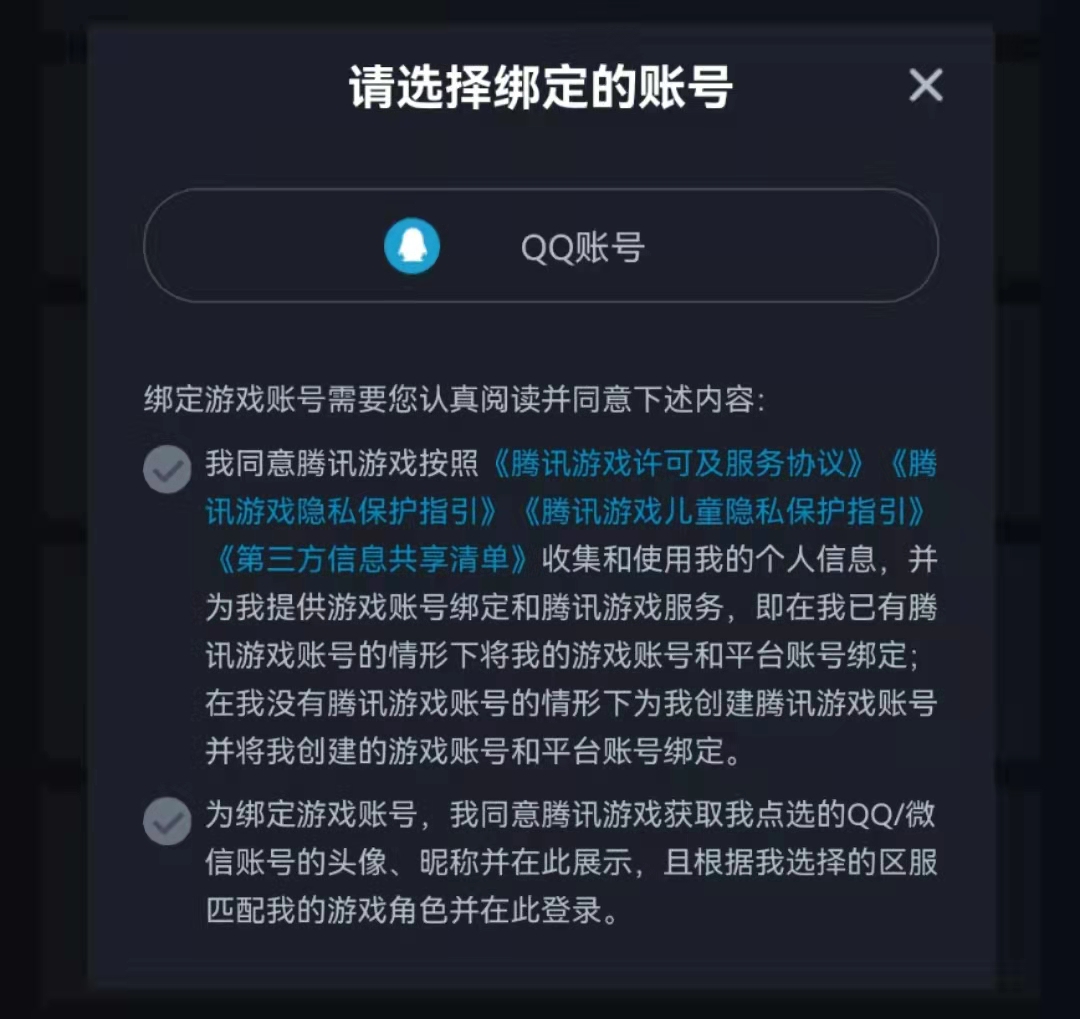This screenshot has height=1019, width=1080.
Task: Toggle the QQ/微信 avatar and nickname consent checkbox
Action: (x=167, y=822)
